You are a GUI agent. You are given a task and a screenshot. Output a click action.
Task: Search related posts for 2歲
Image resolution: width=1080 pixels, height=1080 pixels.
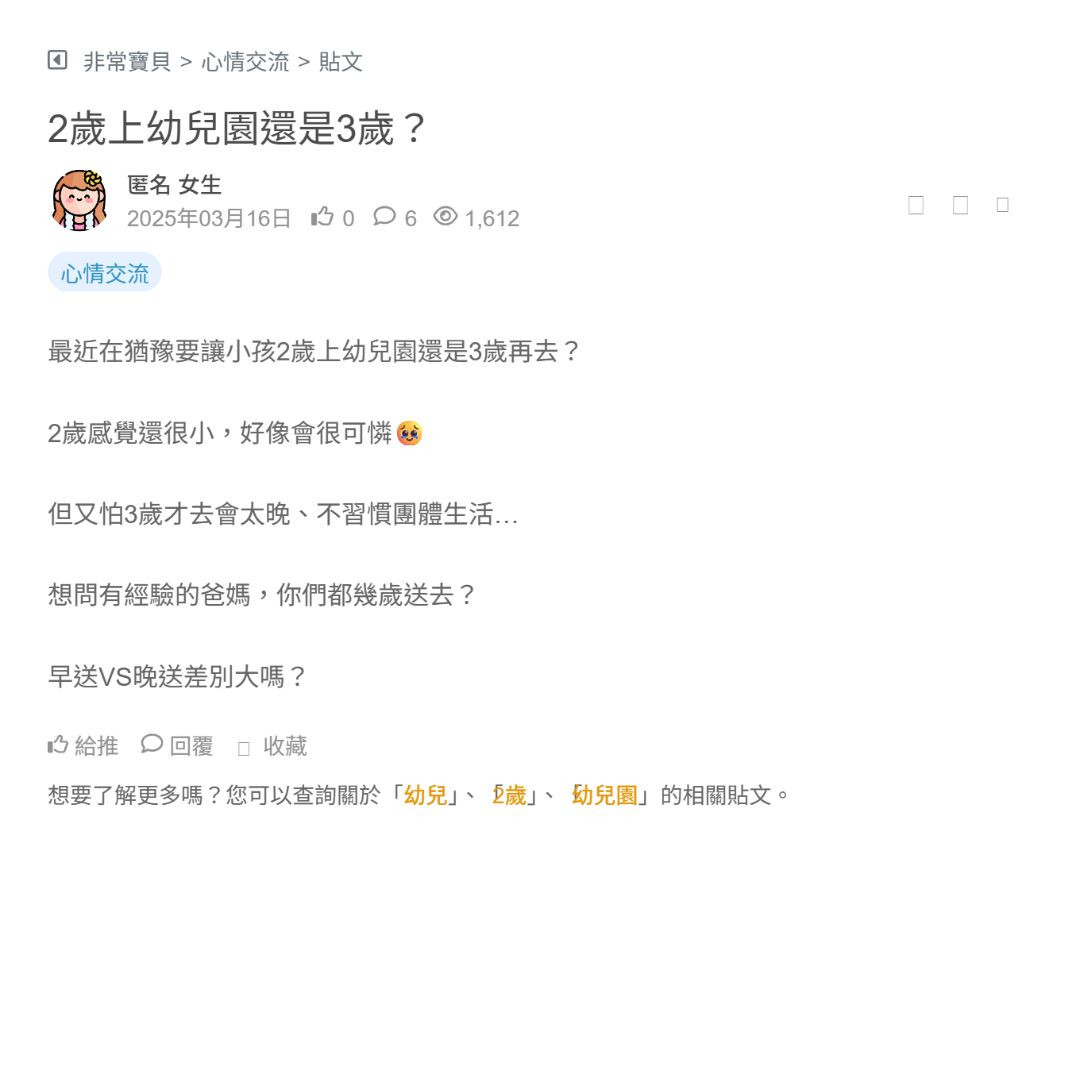point(510,796)
